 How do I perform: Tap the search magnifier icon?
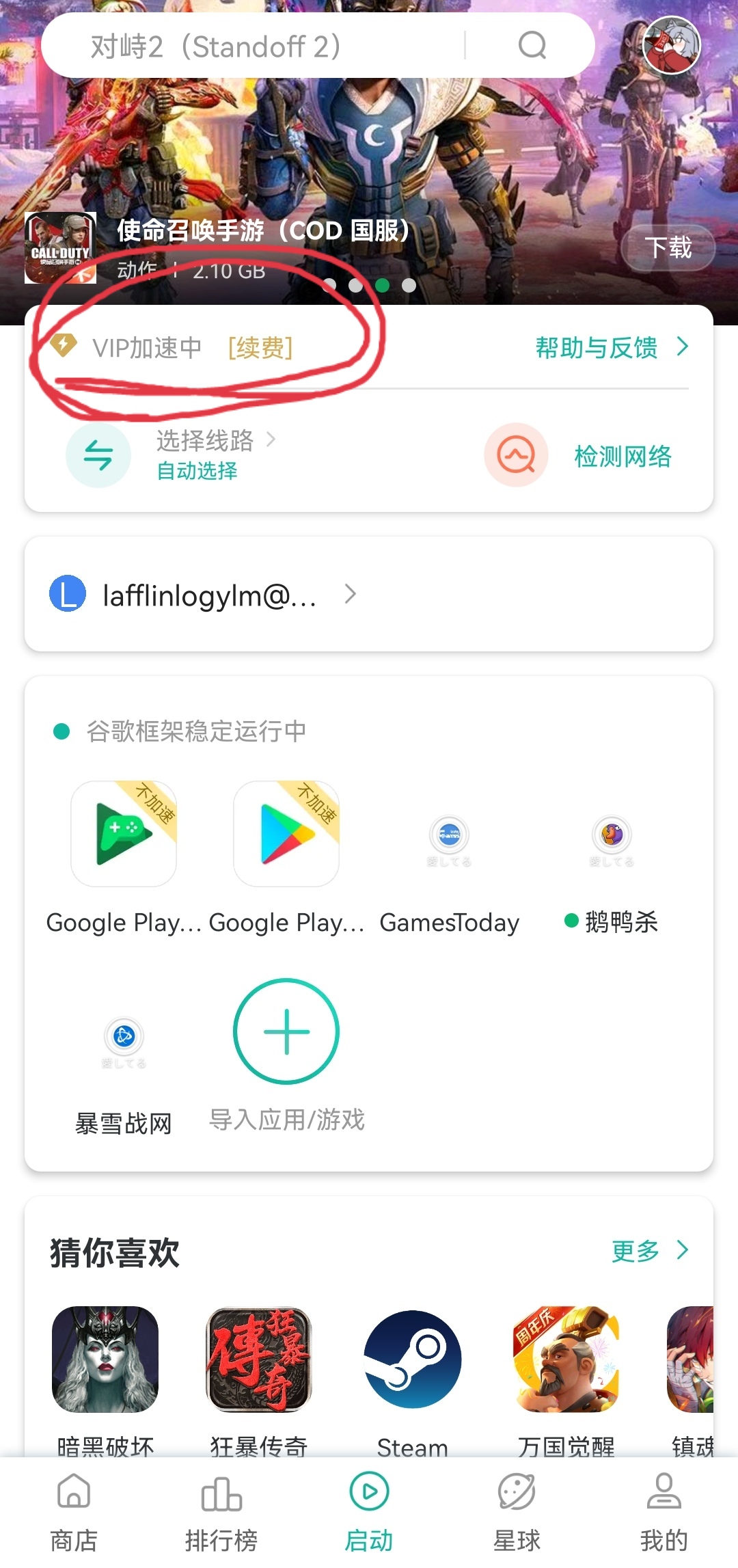pos(532,46)
